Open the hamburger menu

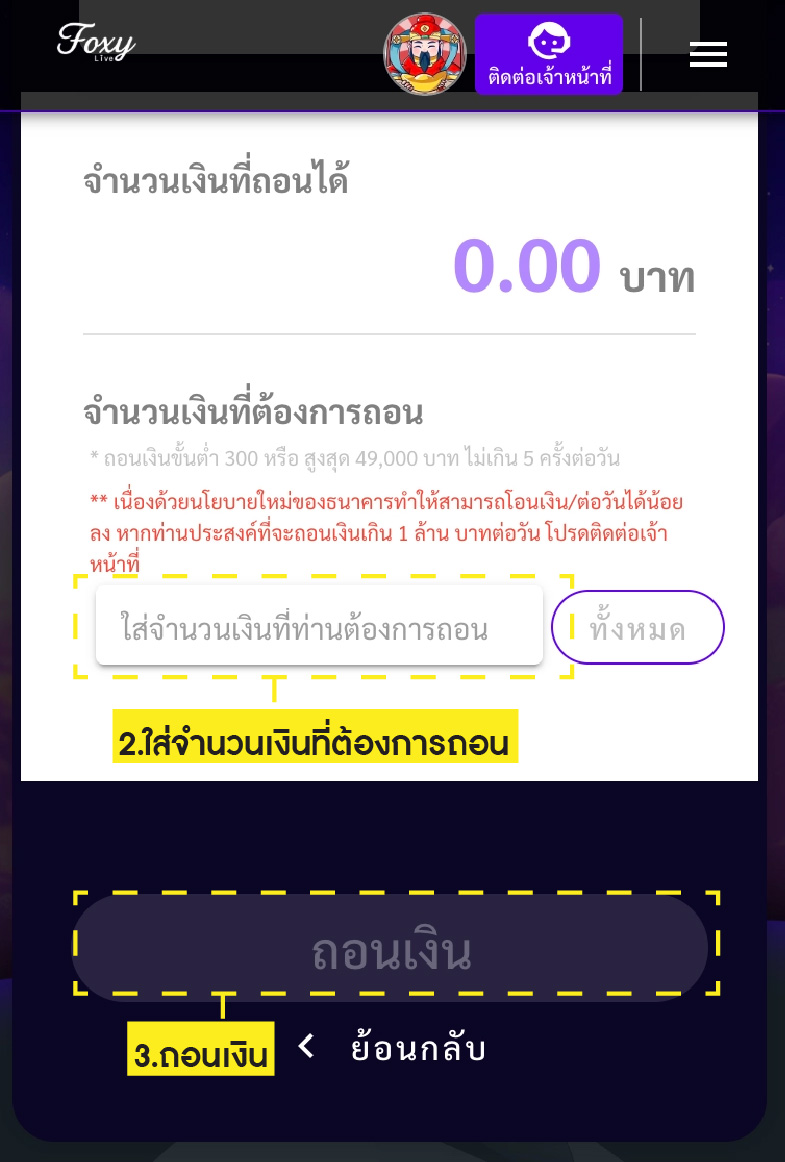tap(708, 54)
